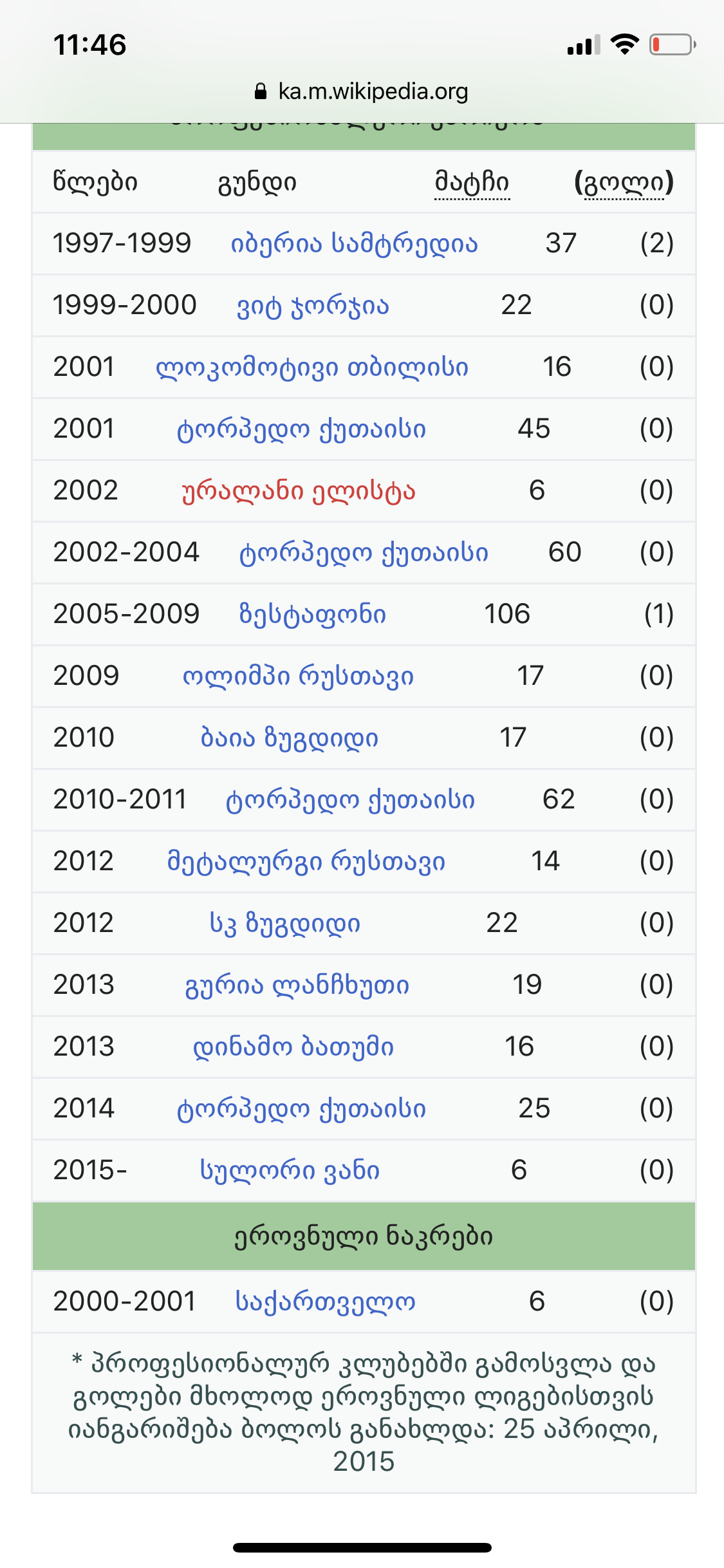Viewport: 724px width, 1568px height.
Task: Open ტორპედო ქუთაისი in the 2010-2011 row
Action: point(350,800)
